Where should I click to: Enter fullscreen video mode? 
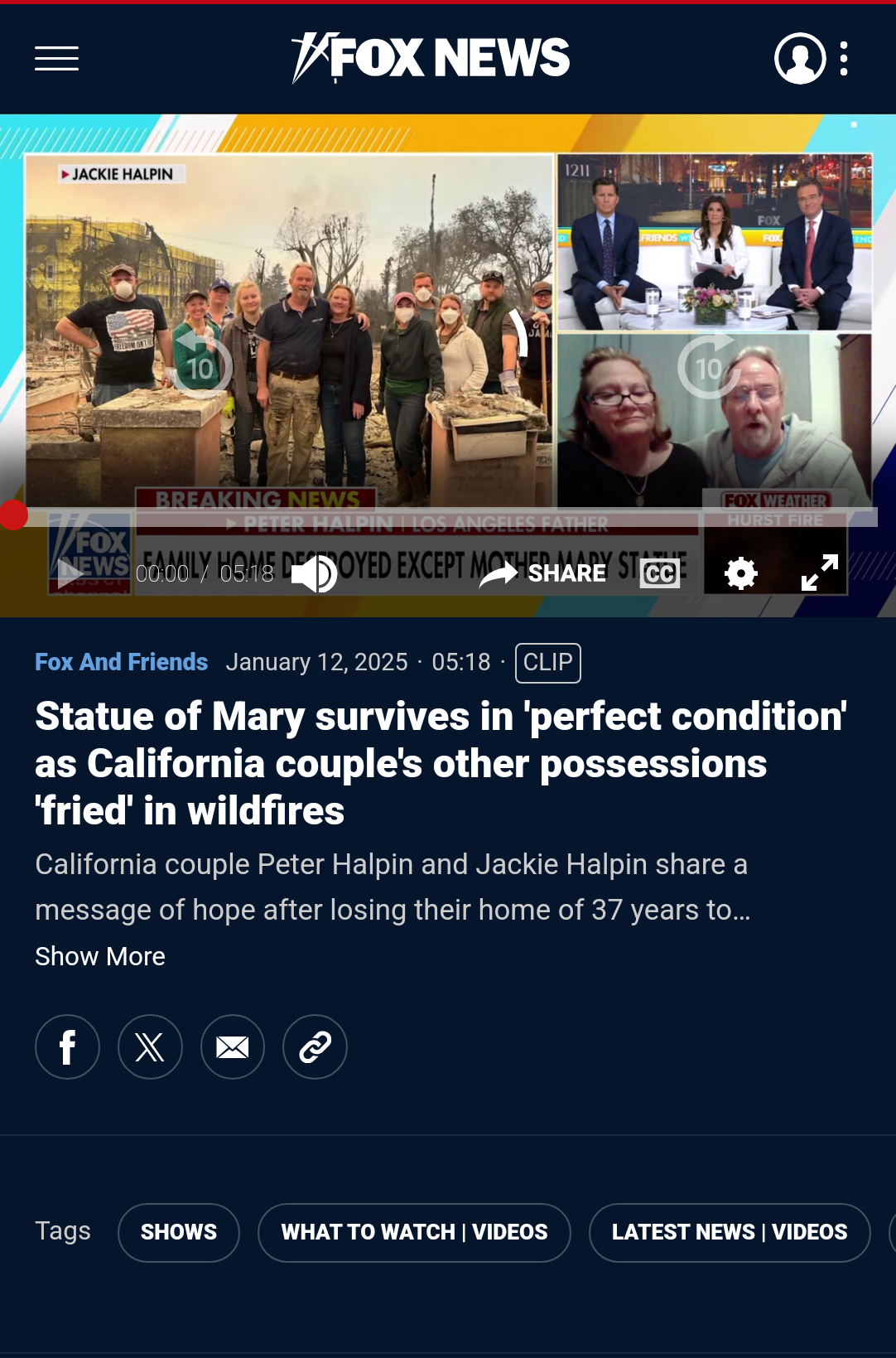coord(820,573)
